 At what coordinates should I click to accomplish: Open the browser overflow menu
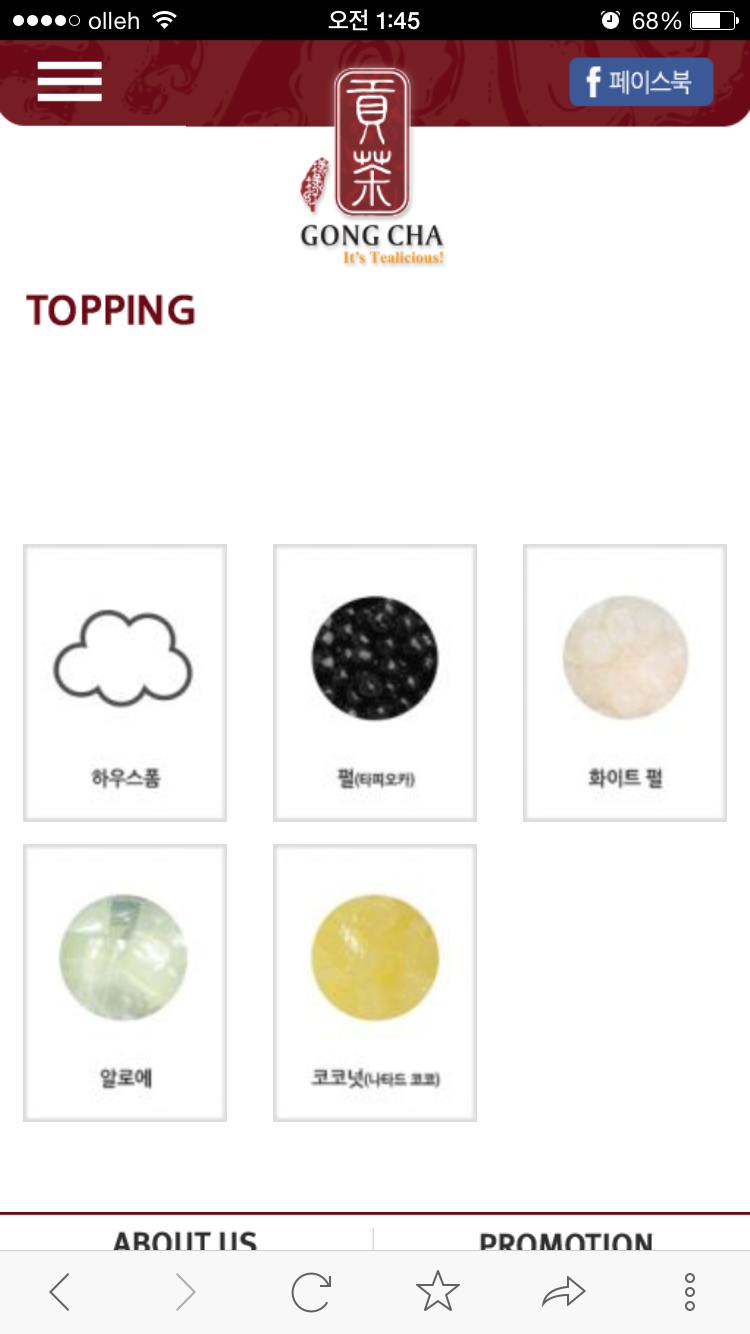(690, 1293)
